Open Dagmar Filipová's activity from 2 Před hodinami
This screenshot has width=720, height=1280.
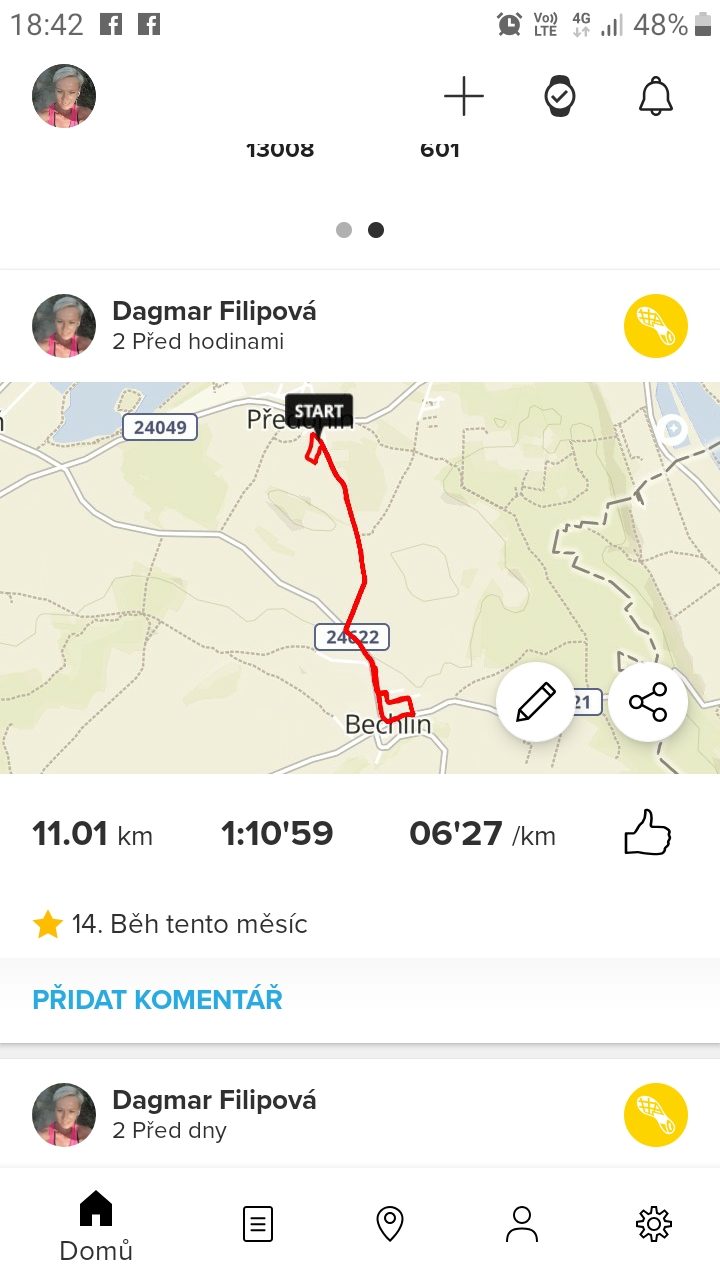(360, 326)
